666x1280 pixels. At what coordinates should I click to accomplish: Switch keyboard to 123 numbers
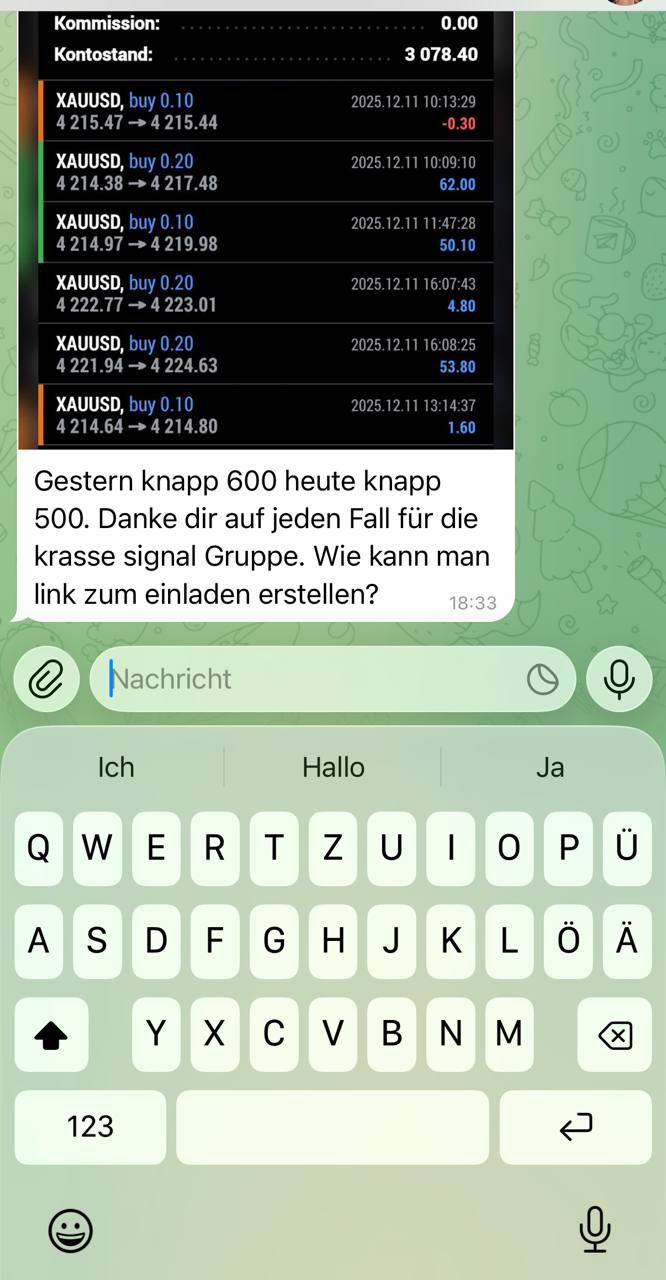pos(90,1127)
